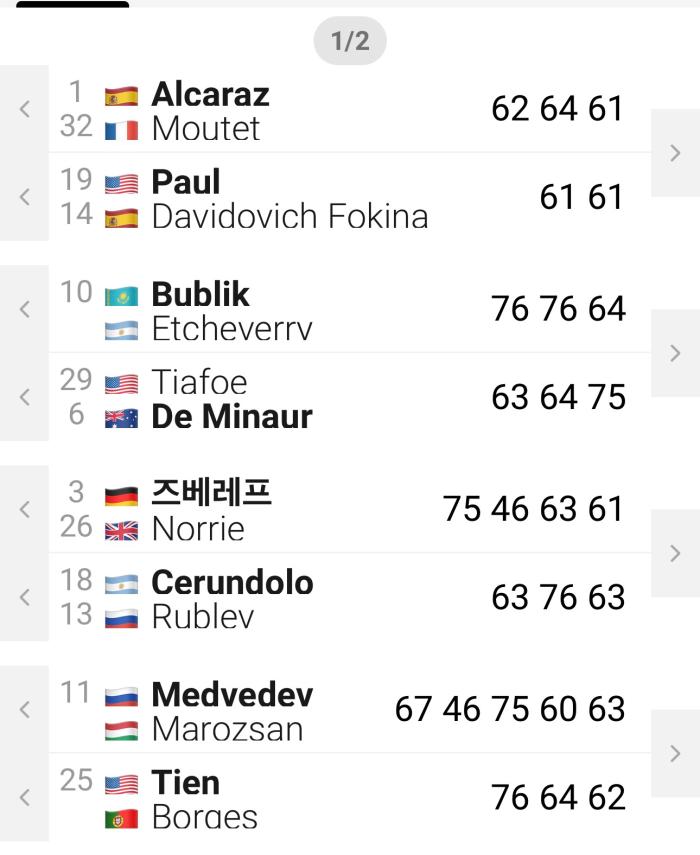Tap the left arrow beside the Cerundolo row

[24, 597]
